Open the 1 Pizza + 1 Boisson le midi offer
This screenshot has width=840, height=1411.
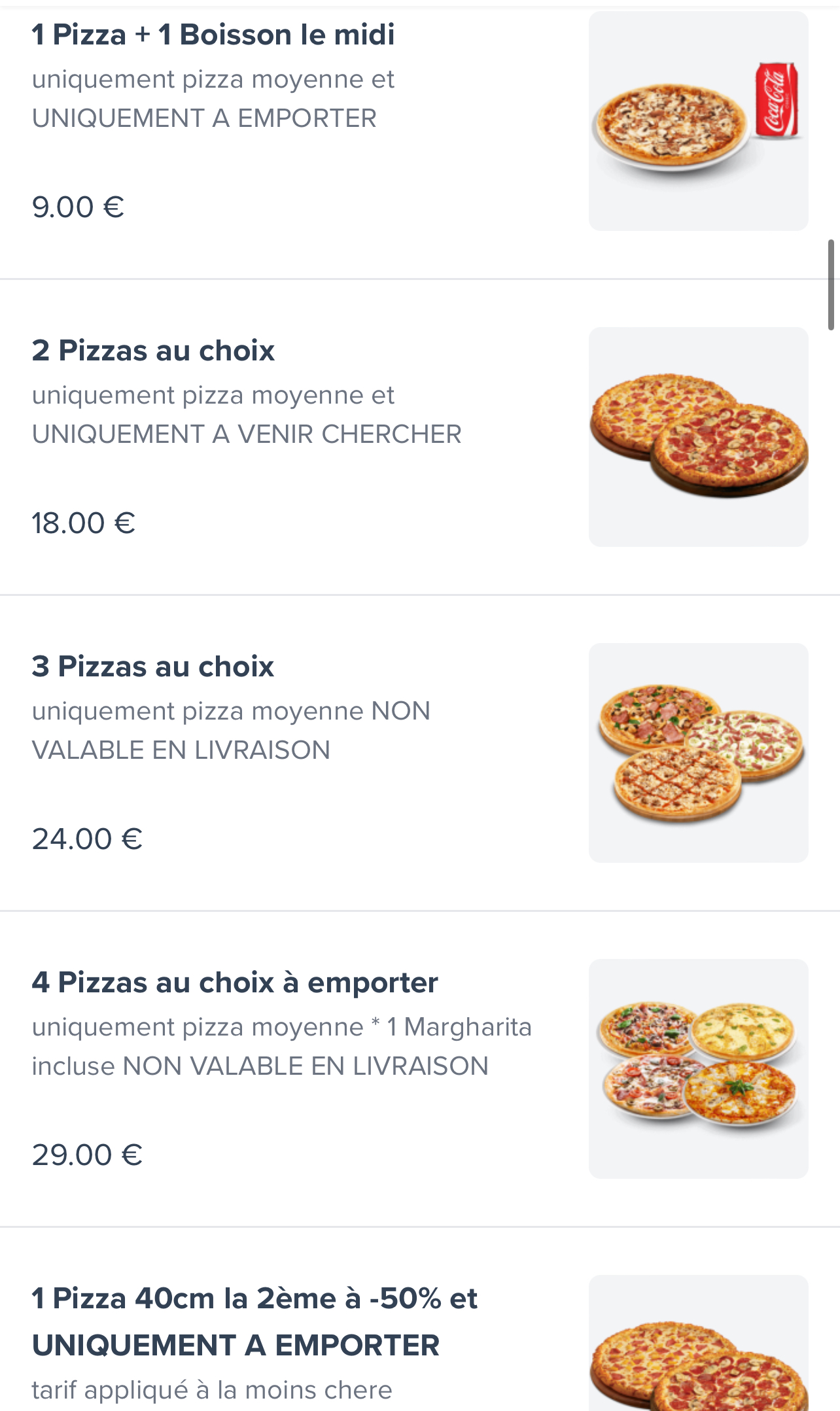click(x=213, y=35)
